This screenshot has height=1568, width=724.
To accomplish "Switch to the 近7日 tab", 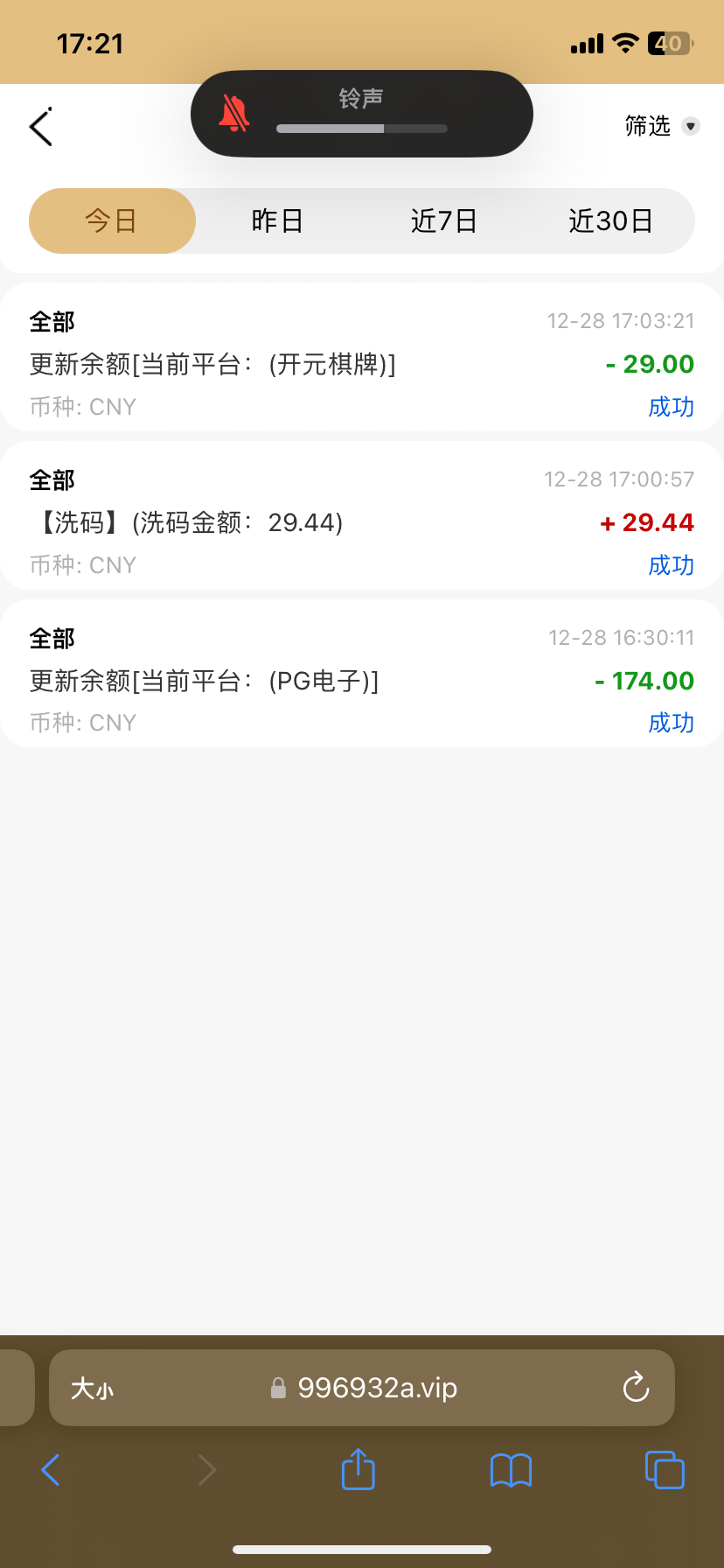I will click(x=444, y=220).
